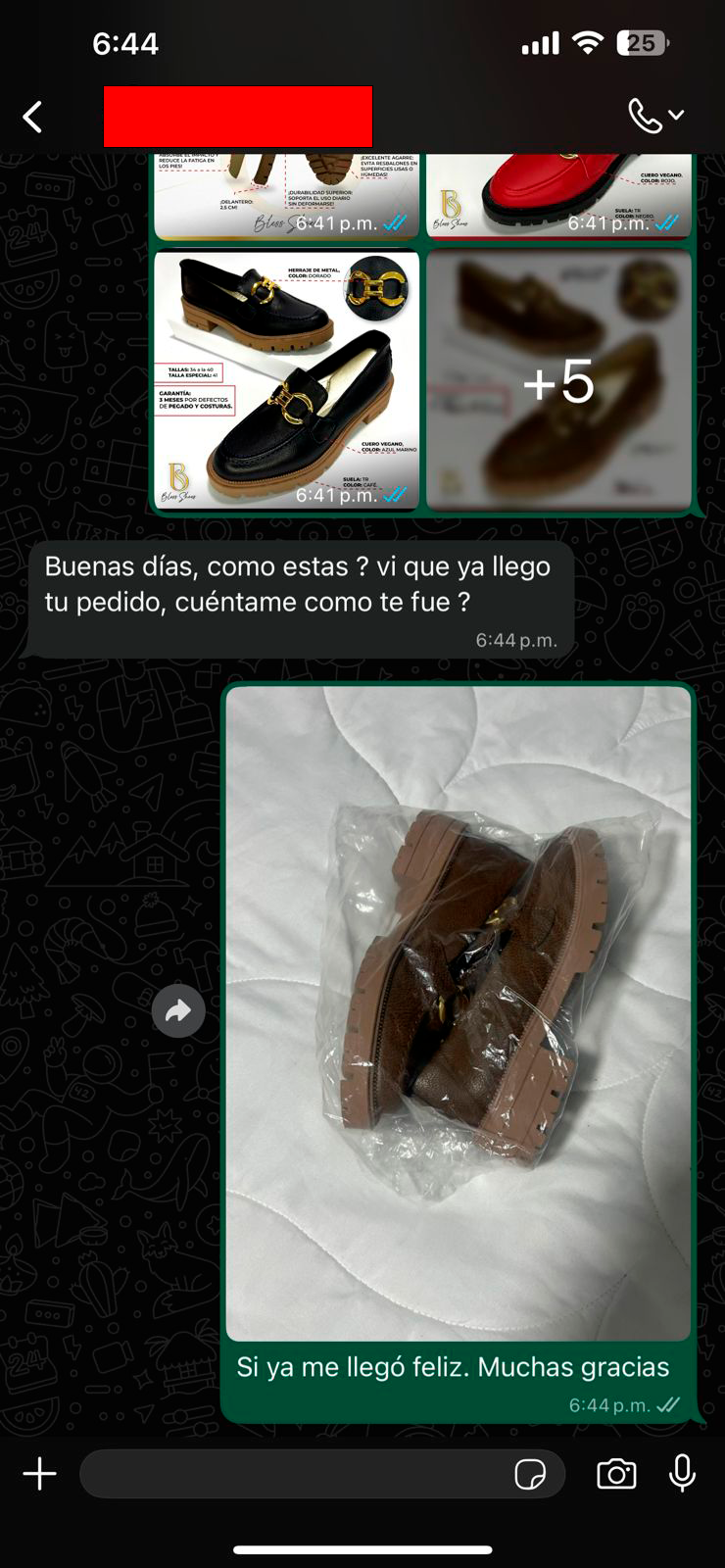Forward the brown shoes photo

[178, 1011]
